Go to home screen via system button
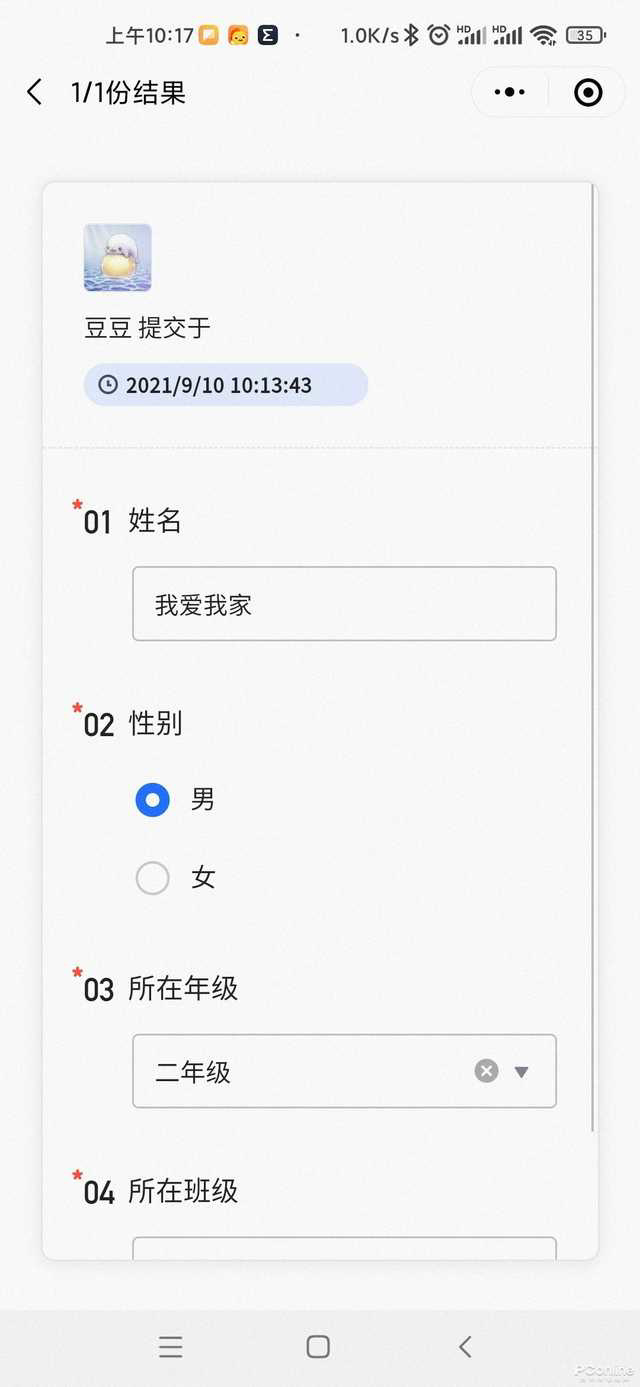640x1387 pixels. coord(318,1347)
